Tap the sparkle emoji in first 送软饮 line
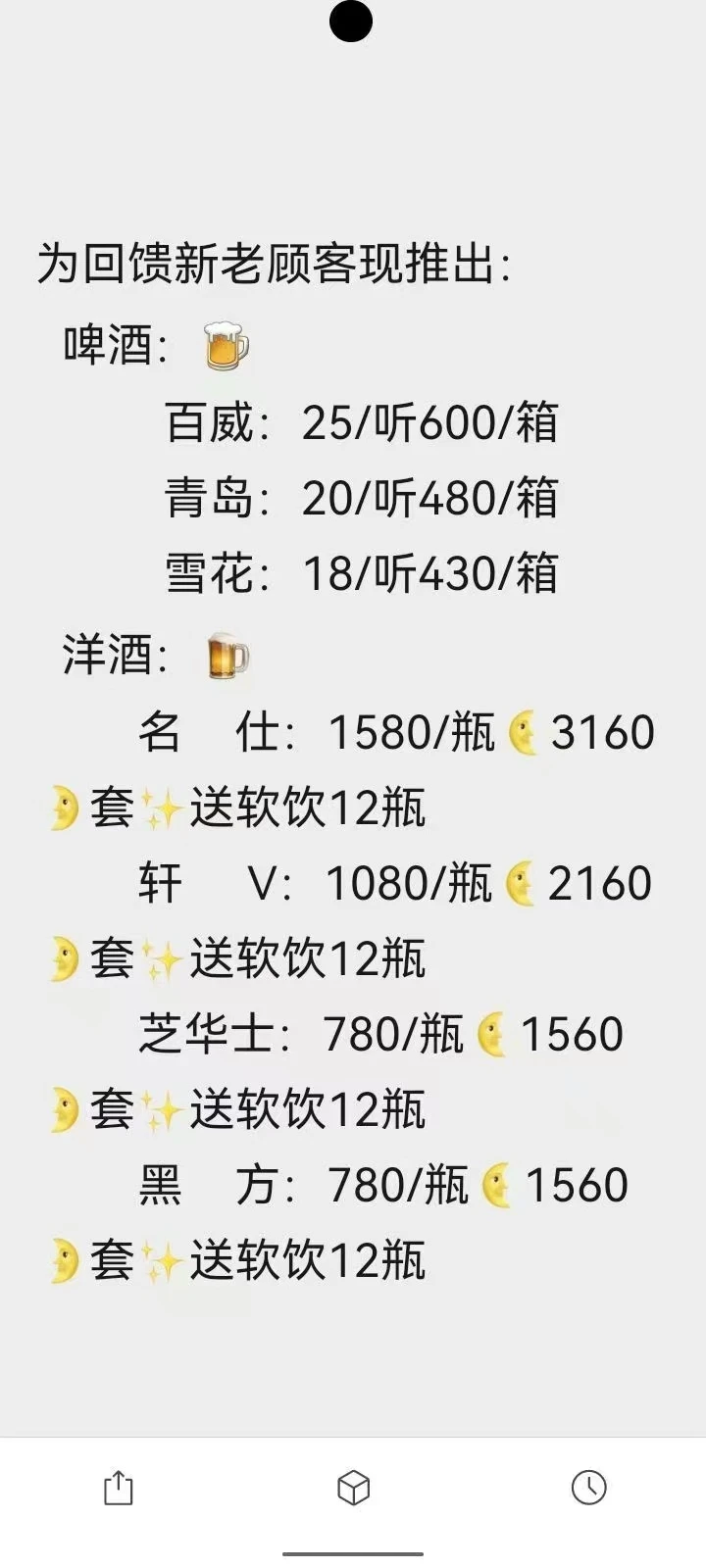The width and height of the screenshot is (706, 1568). click(x=165, y=808)
